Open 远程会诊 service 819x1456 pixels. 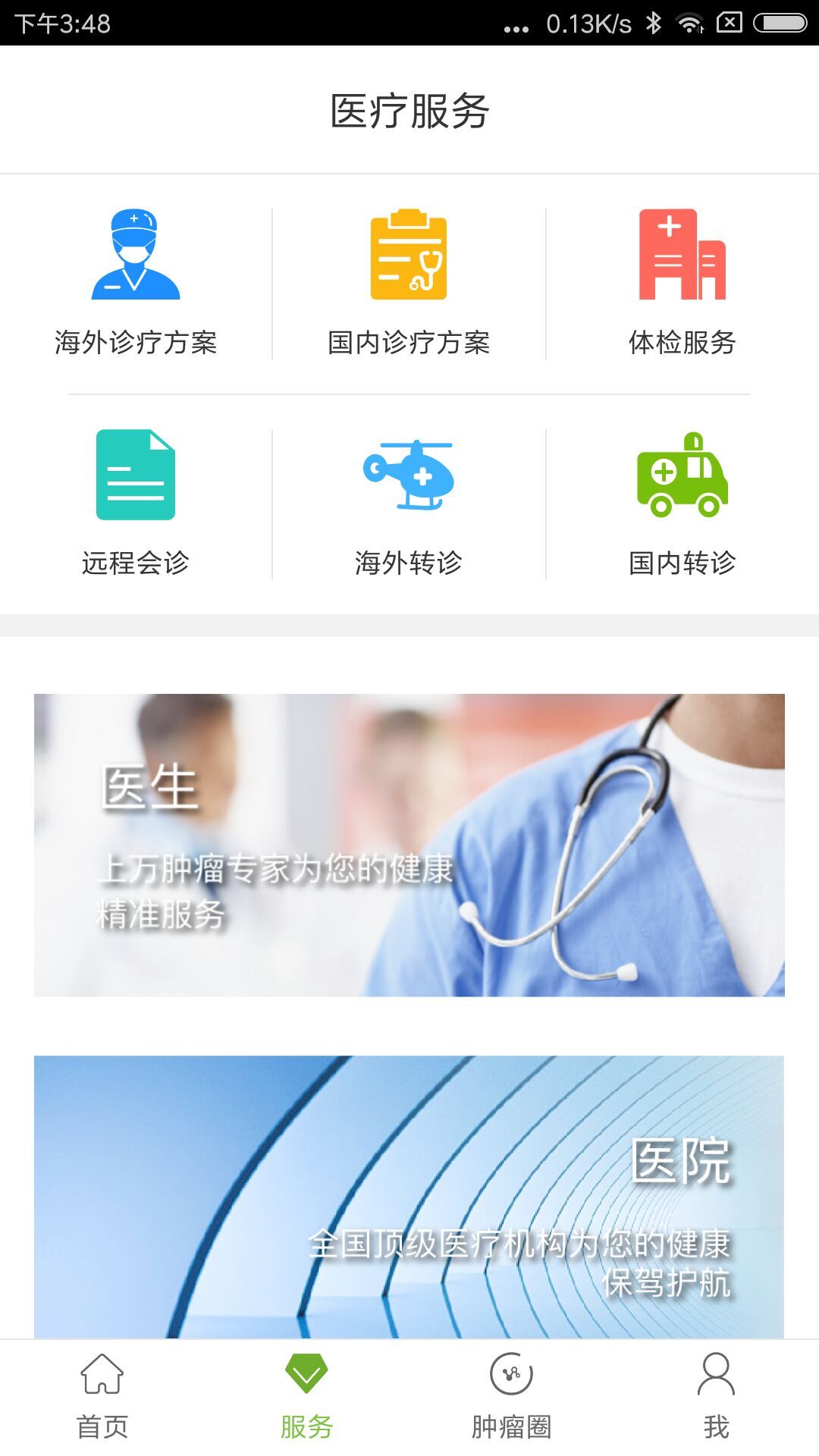[x=136, y=502]
